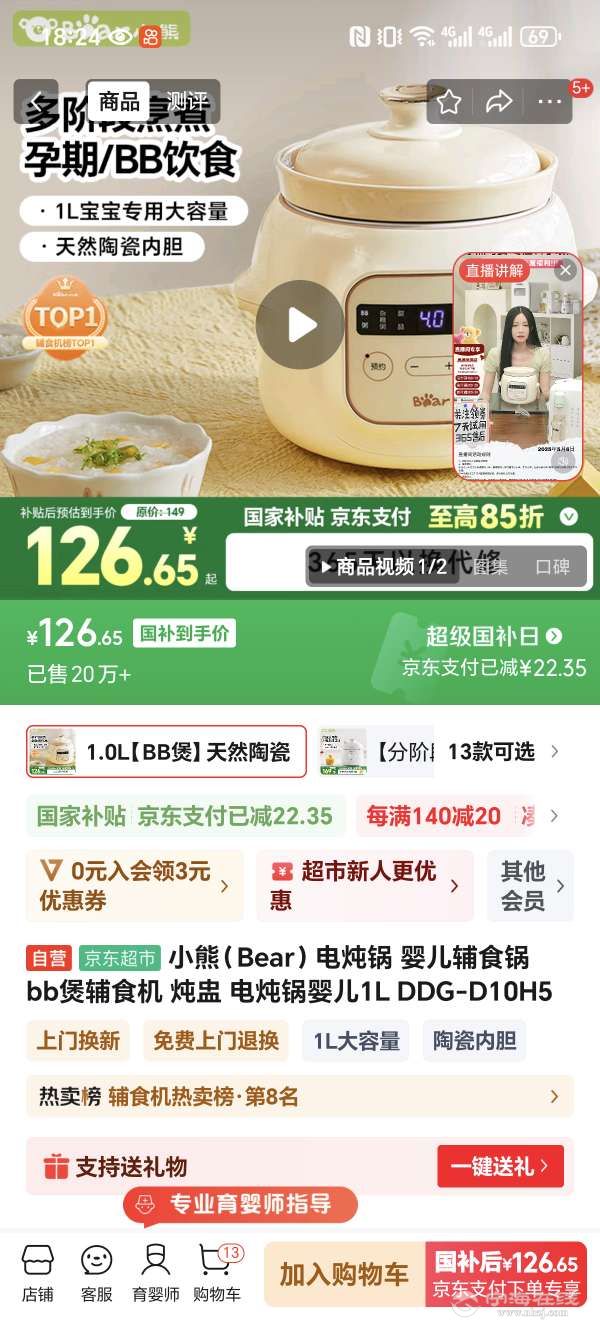Open 超市新人更优惠 offer
The image size is (600, 1332).
point(364,885)
